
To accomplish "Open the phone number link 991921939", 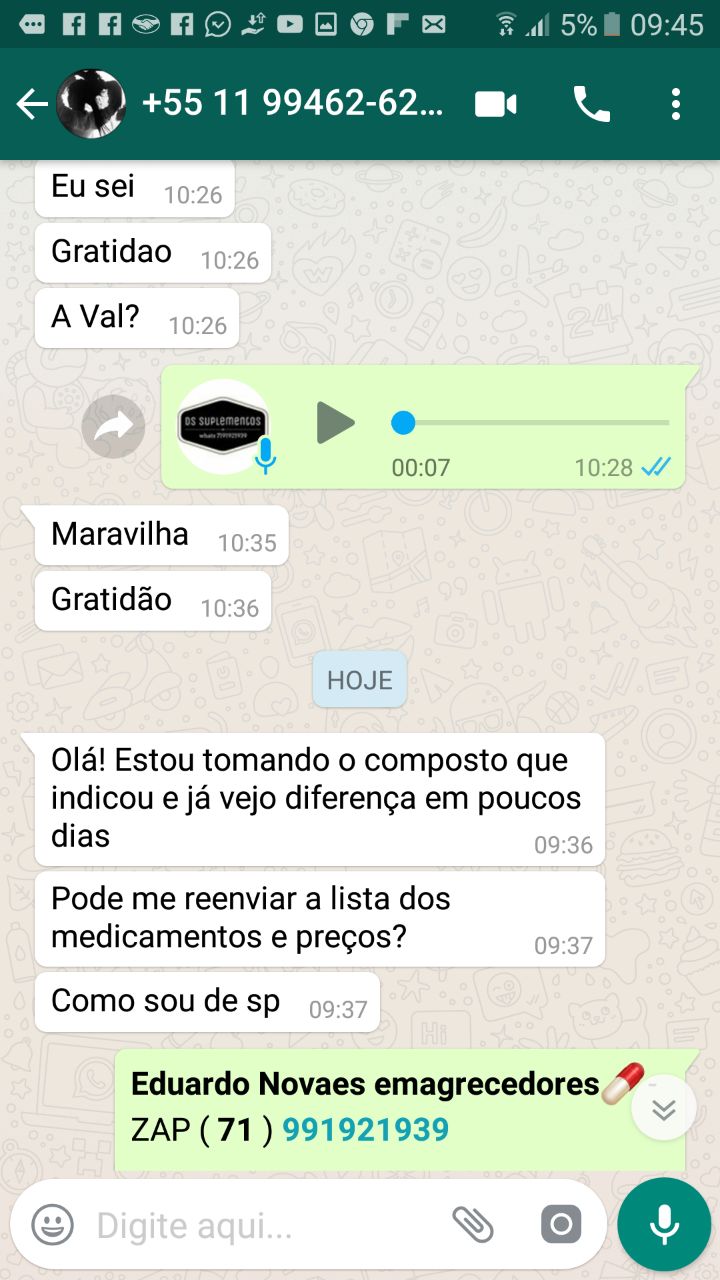I will [365, 1130].
